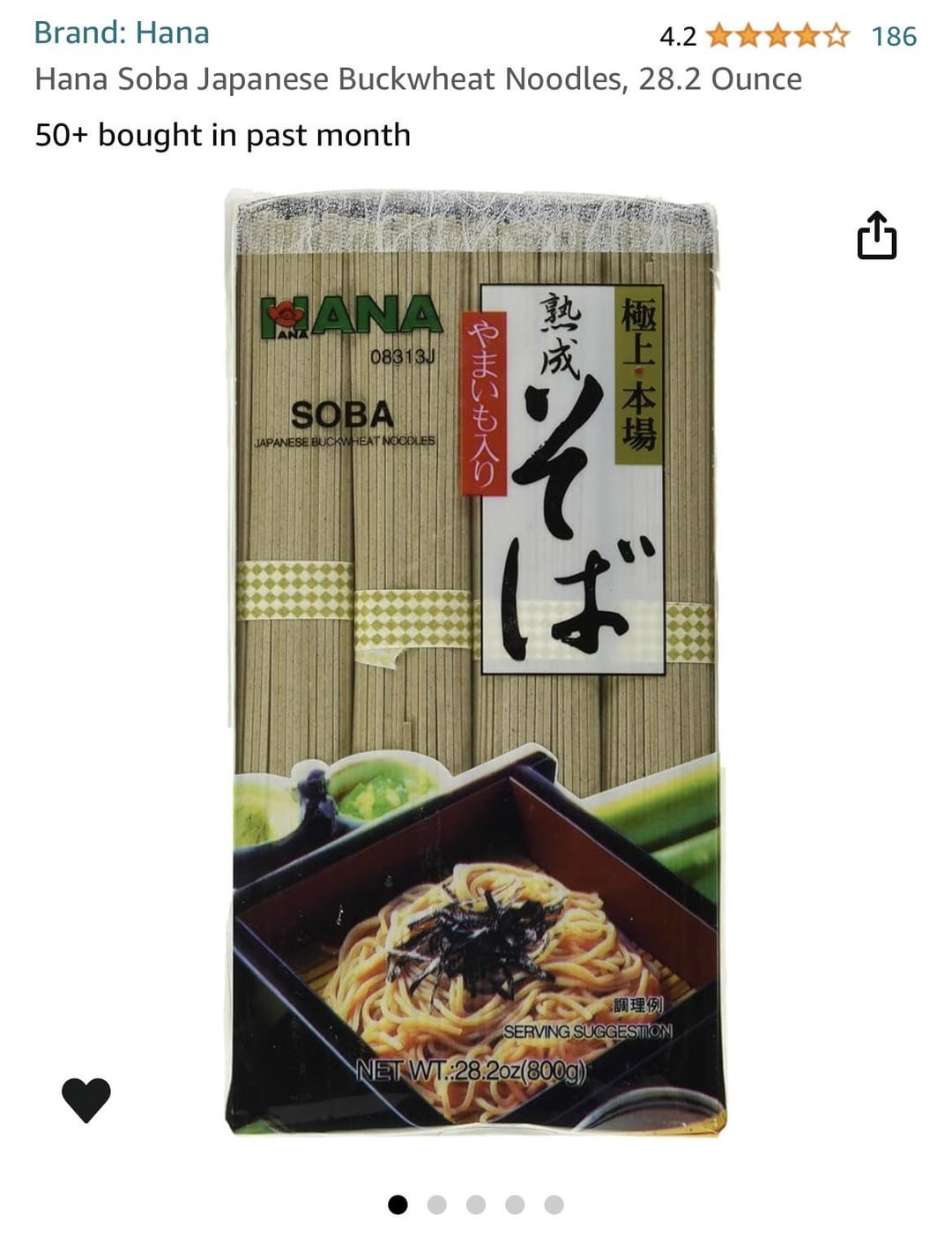Share this soba noodles product
Image resolution: width=952 pixels, height=1252 pixels.
click(876, 235)
